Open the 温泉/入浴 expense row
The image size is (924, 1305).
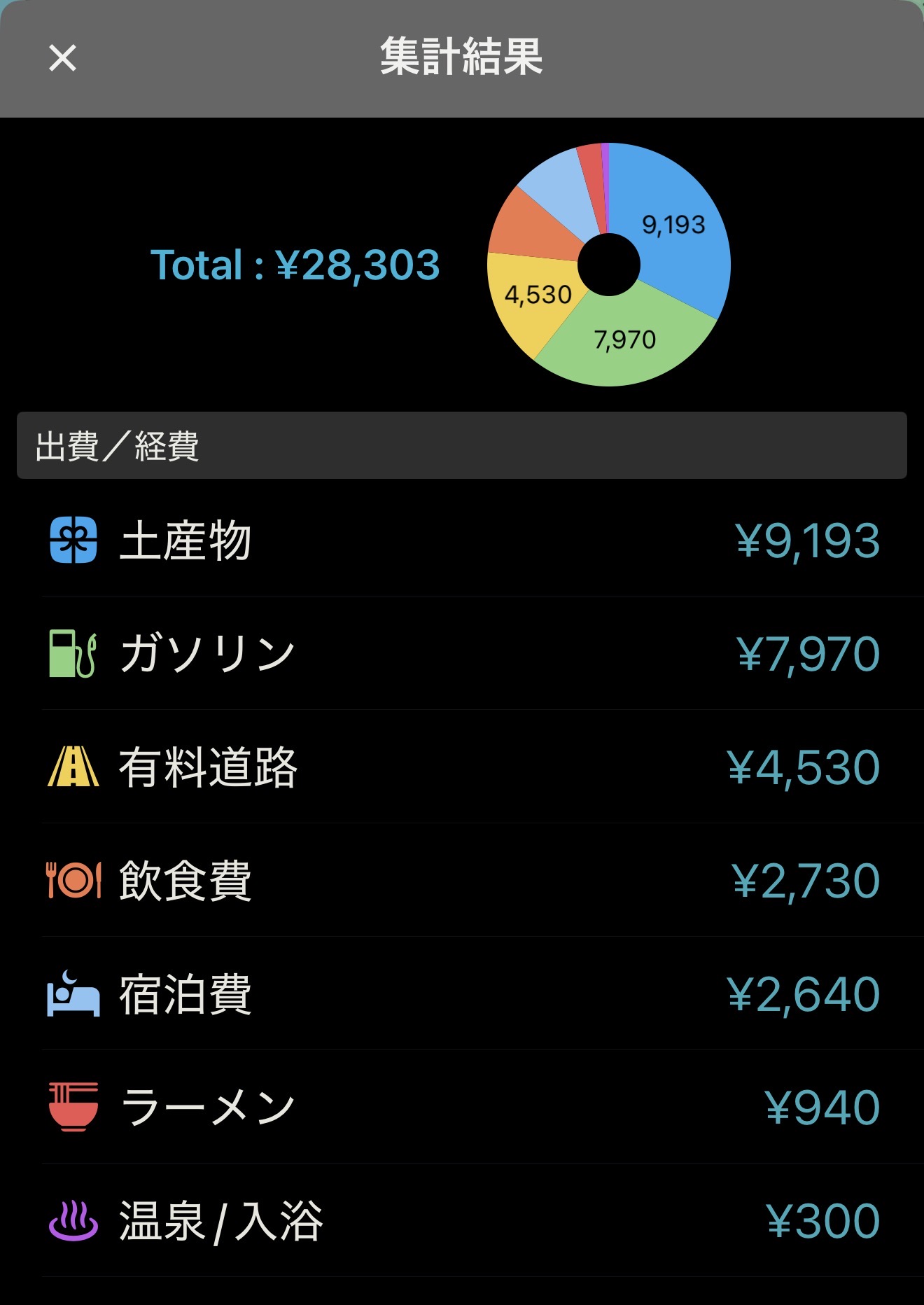tap(462, 1221)
